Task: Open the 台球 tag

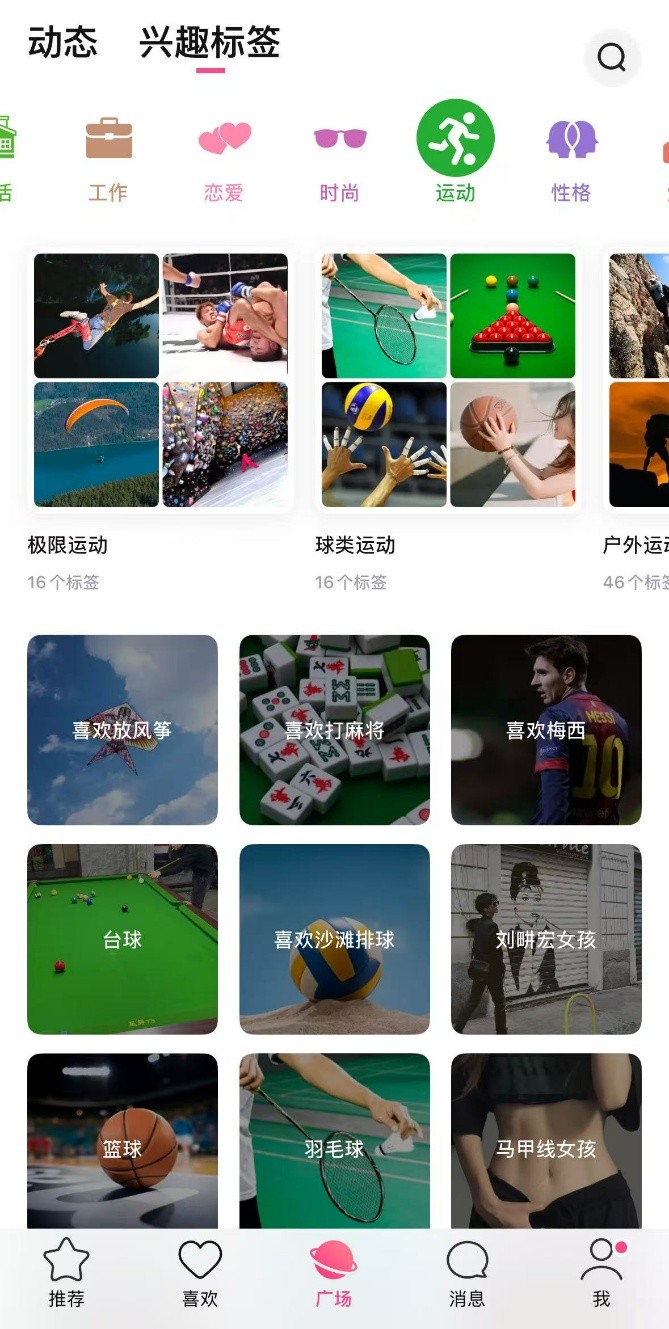Action: click(x=122, y=939)
